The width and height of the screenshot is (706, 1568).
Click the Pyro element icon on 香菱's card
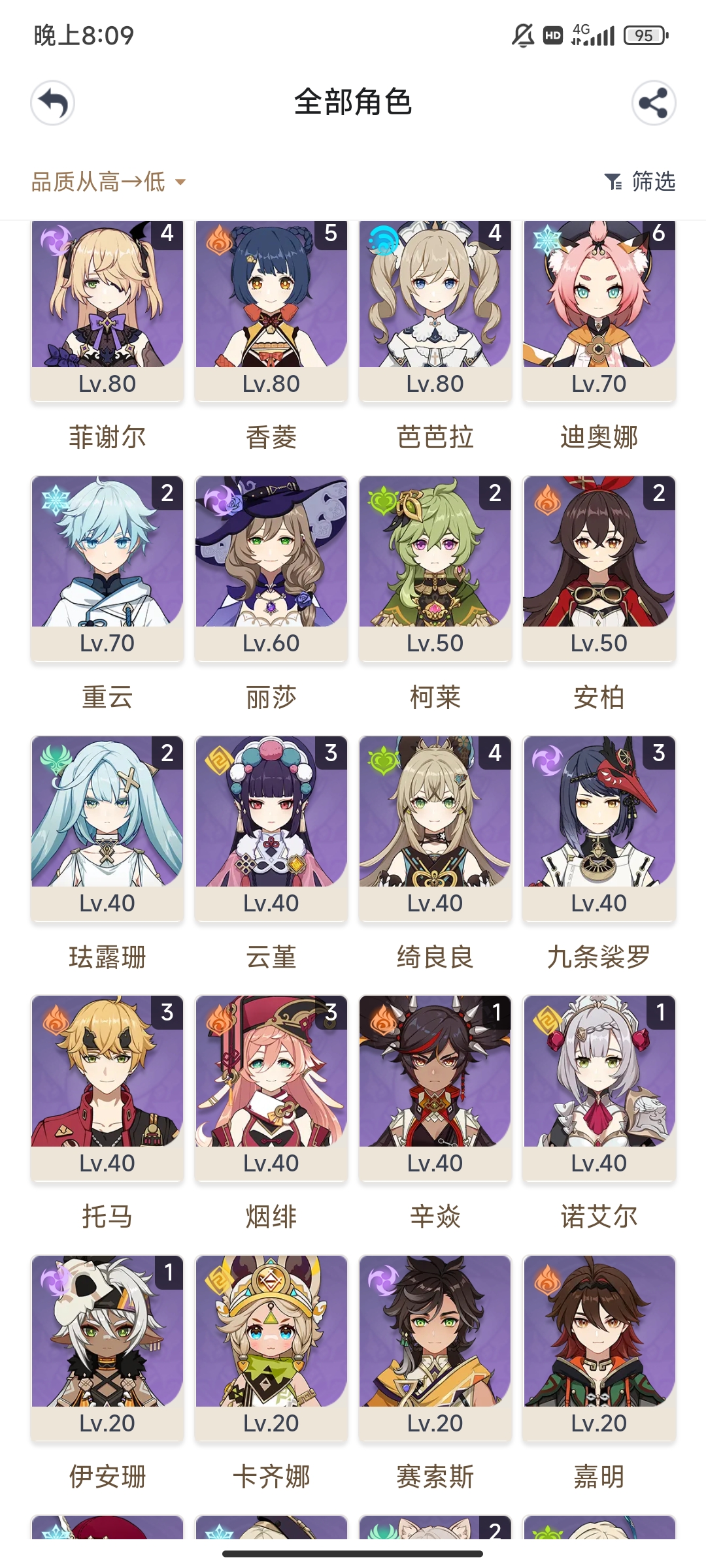pos(218,242)
